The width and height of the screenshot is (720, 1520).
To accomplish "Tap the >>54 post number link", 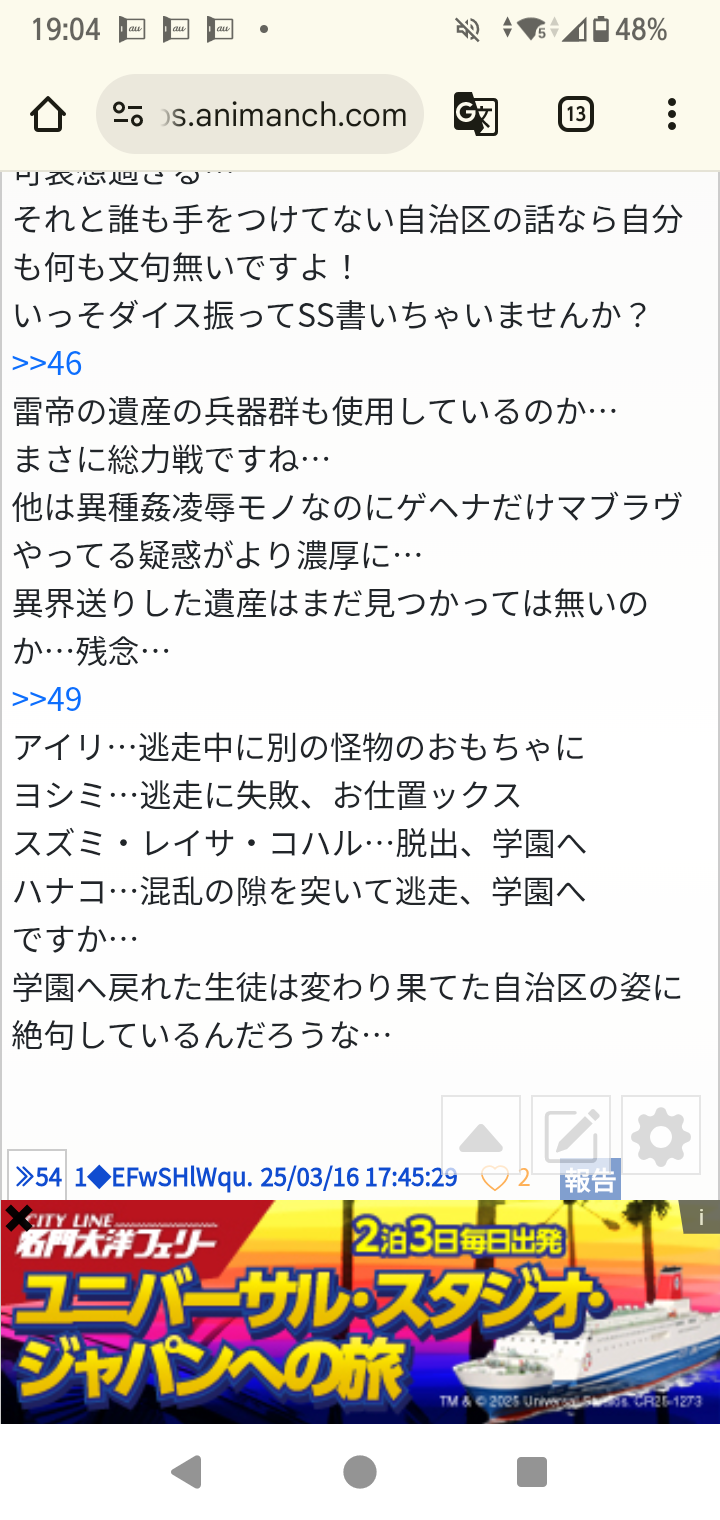I will (x=38, y=1177).
